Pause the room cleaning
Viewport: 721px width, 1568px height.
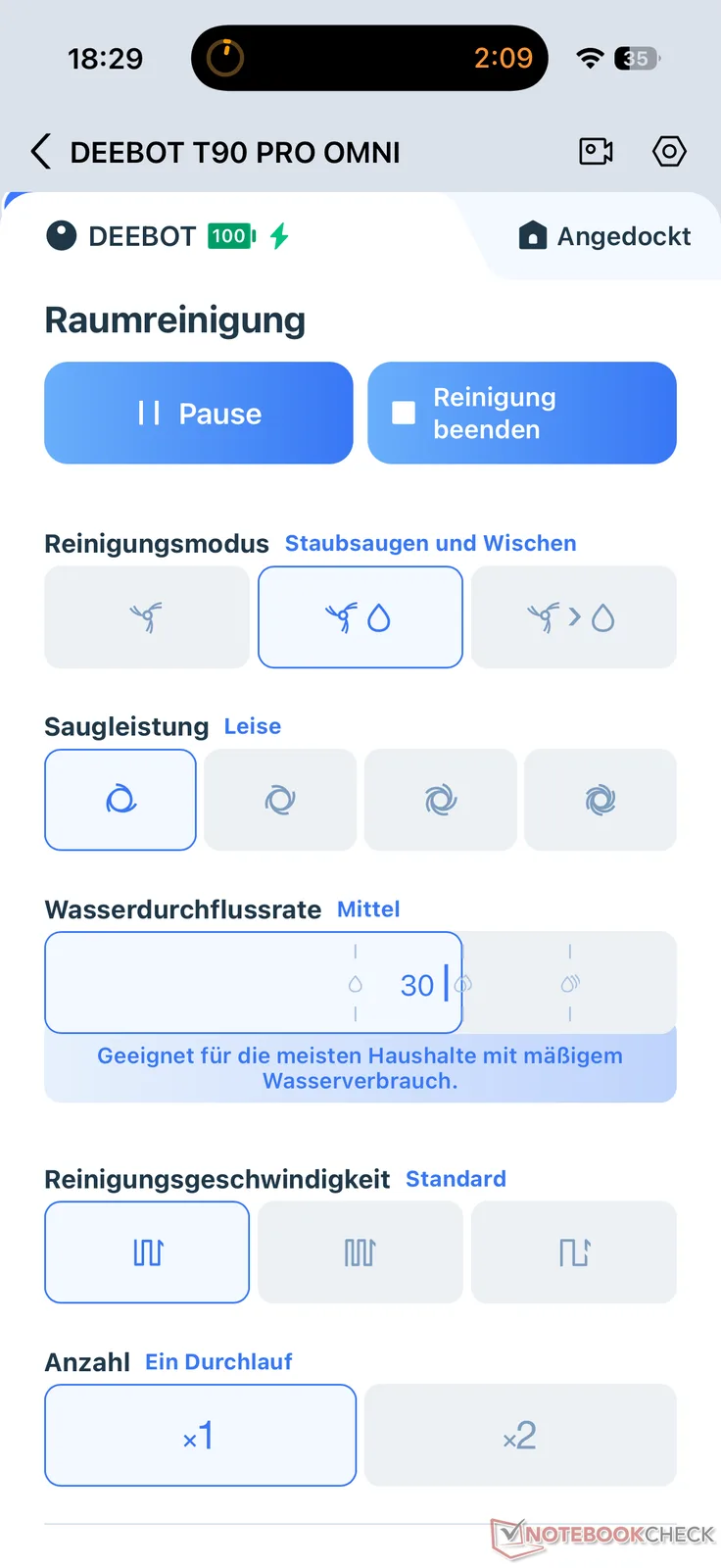199,414
